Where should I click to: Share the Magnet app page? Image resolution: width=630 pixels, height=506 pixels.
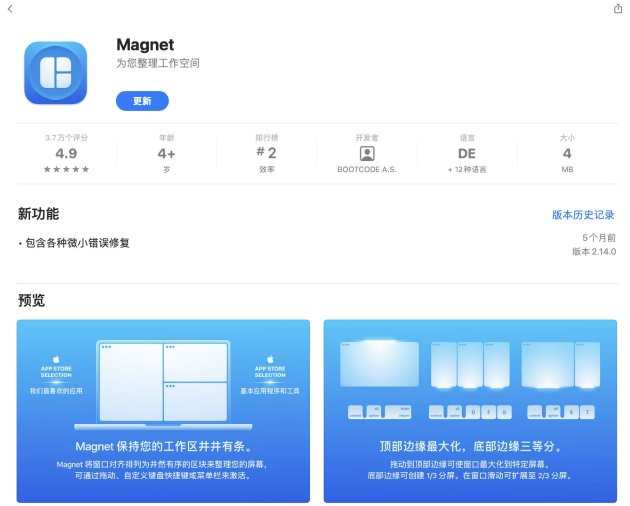point(617,8)
